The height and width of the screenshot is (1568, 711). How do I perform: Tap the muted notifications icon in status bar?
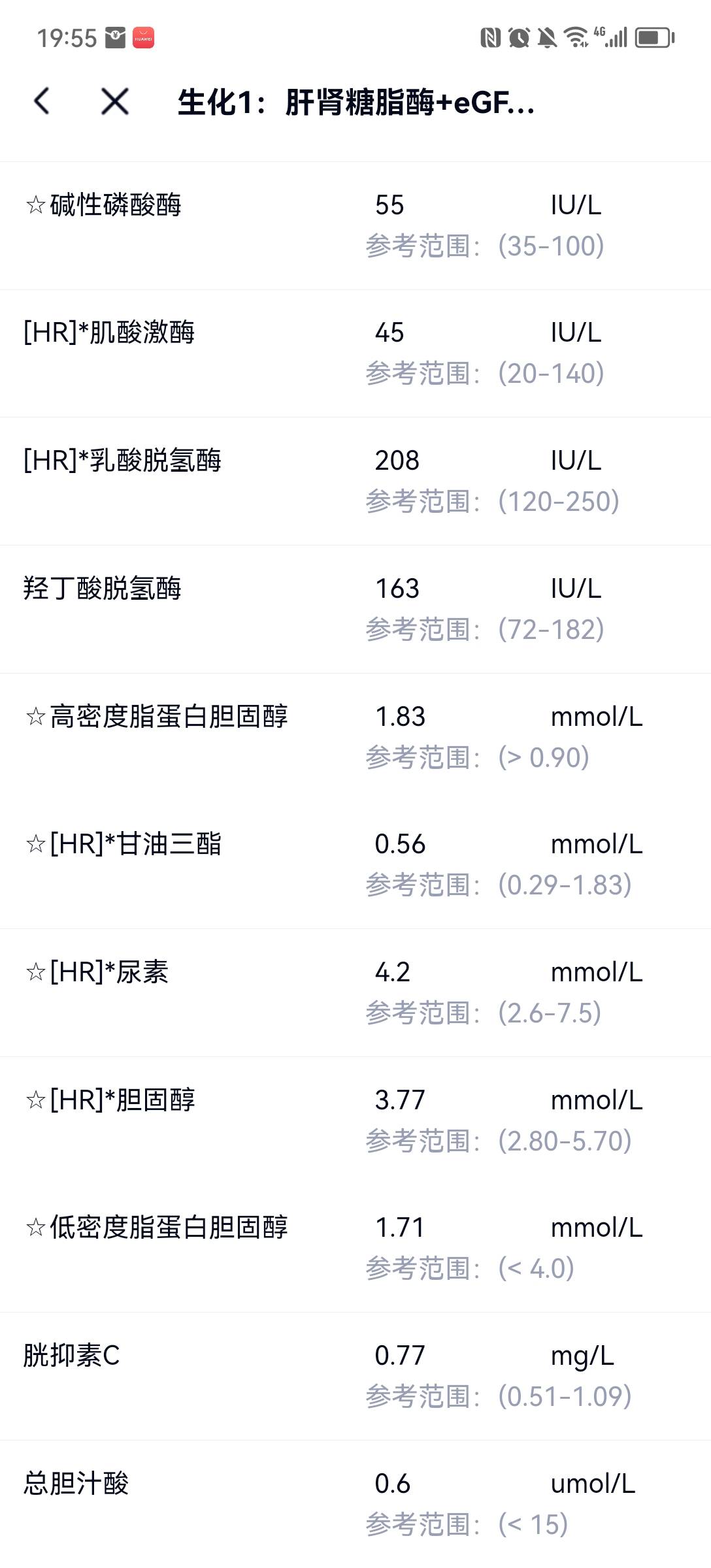[x=546, y=37]
